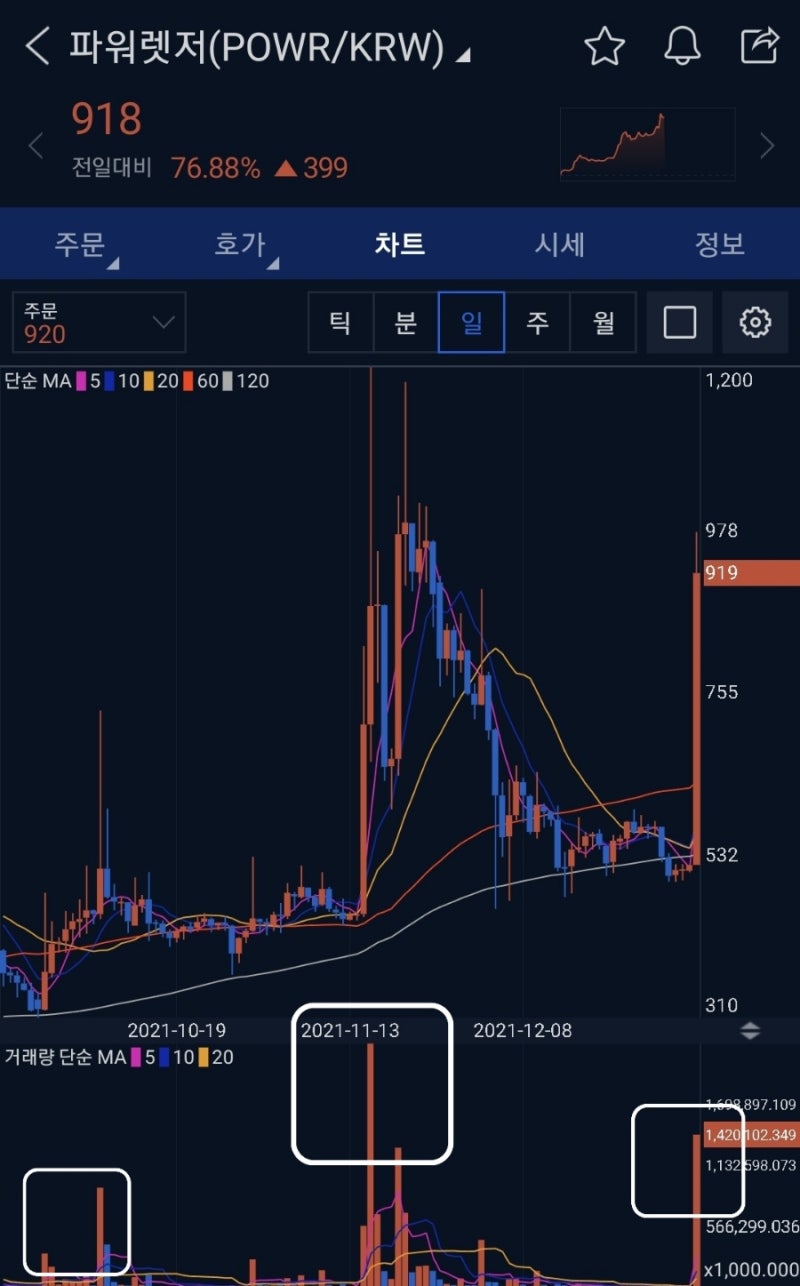The height and width of the screenshot is (1286, 800).
Task: Toggle fullscreen chart with the square icon
Action: click(x=680, y=322)
